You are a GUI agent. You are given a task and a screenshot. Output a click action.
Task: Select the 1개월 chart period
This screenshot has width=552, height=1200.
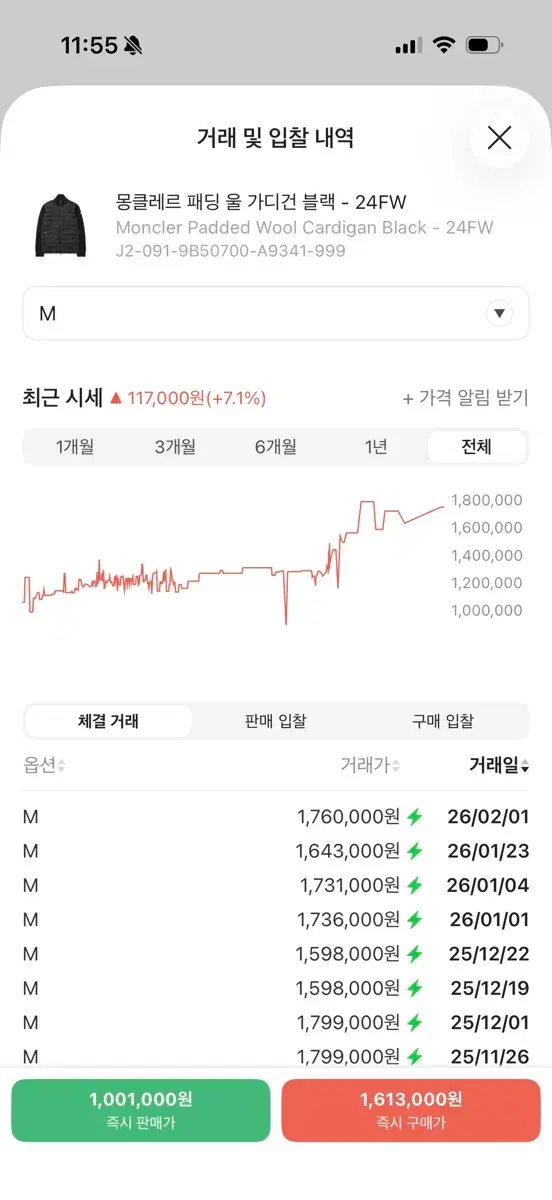point(75,447)
